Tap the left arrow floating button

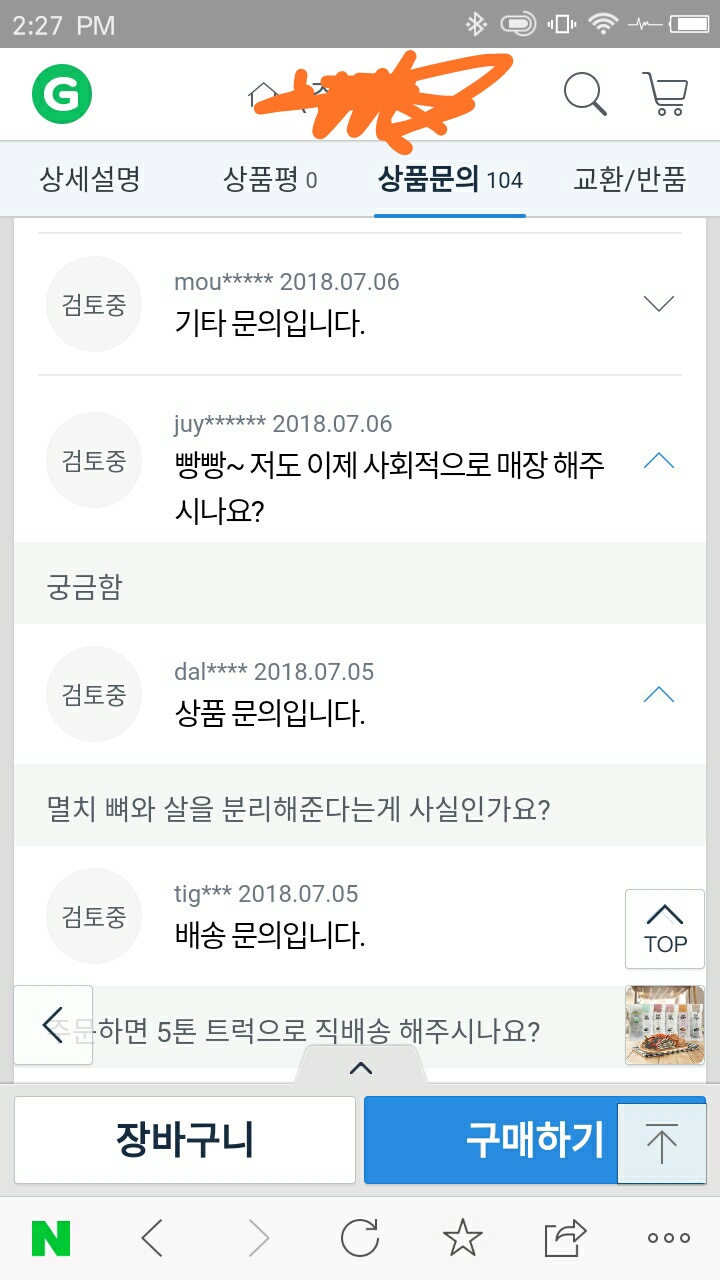[53, 1025]
